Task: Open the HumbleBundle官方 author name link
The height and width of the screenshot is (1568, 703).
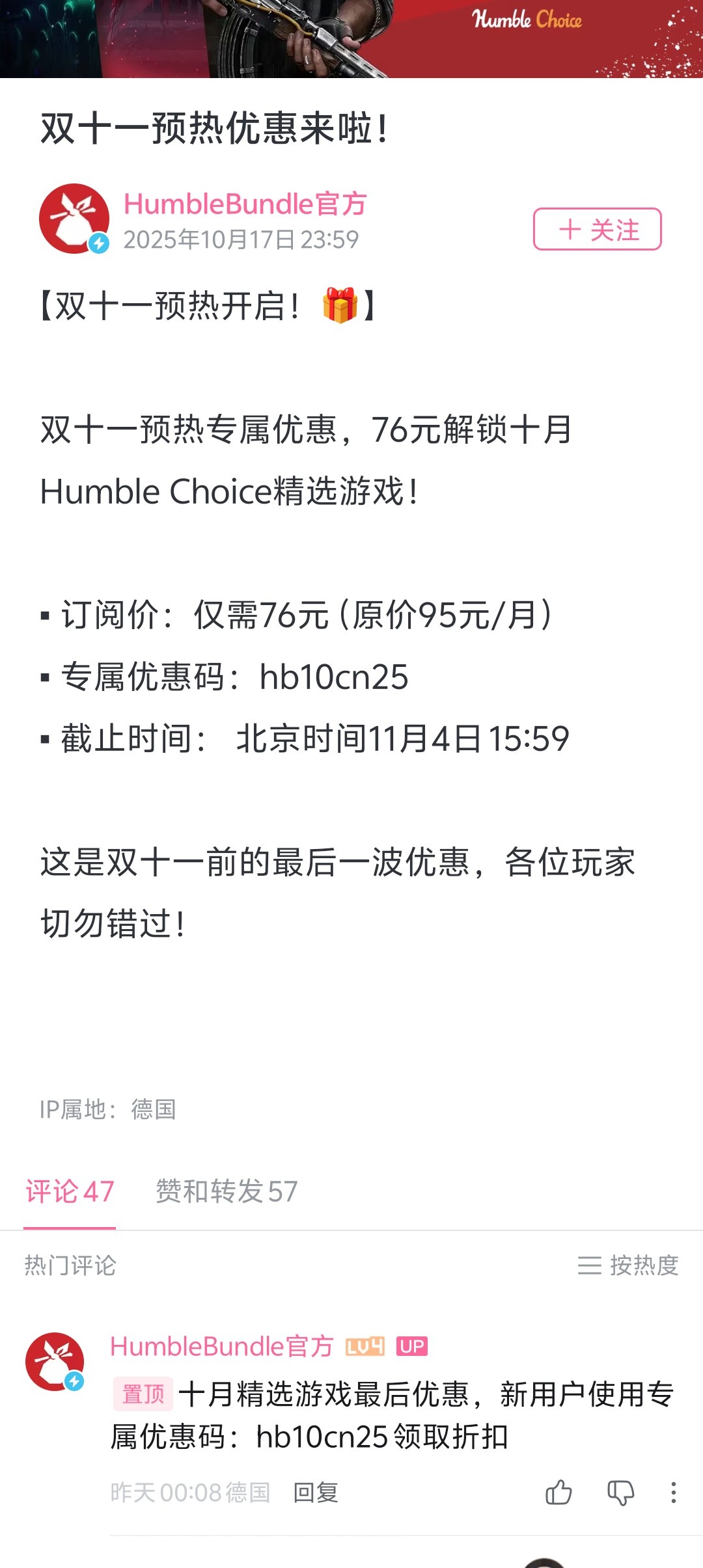Action: click(x=245, y=204)
